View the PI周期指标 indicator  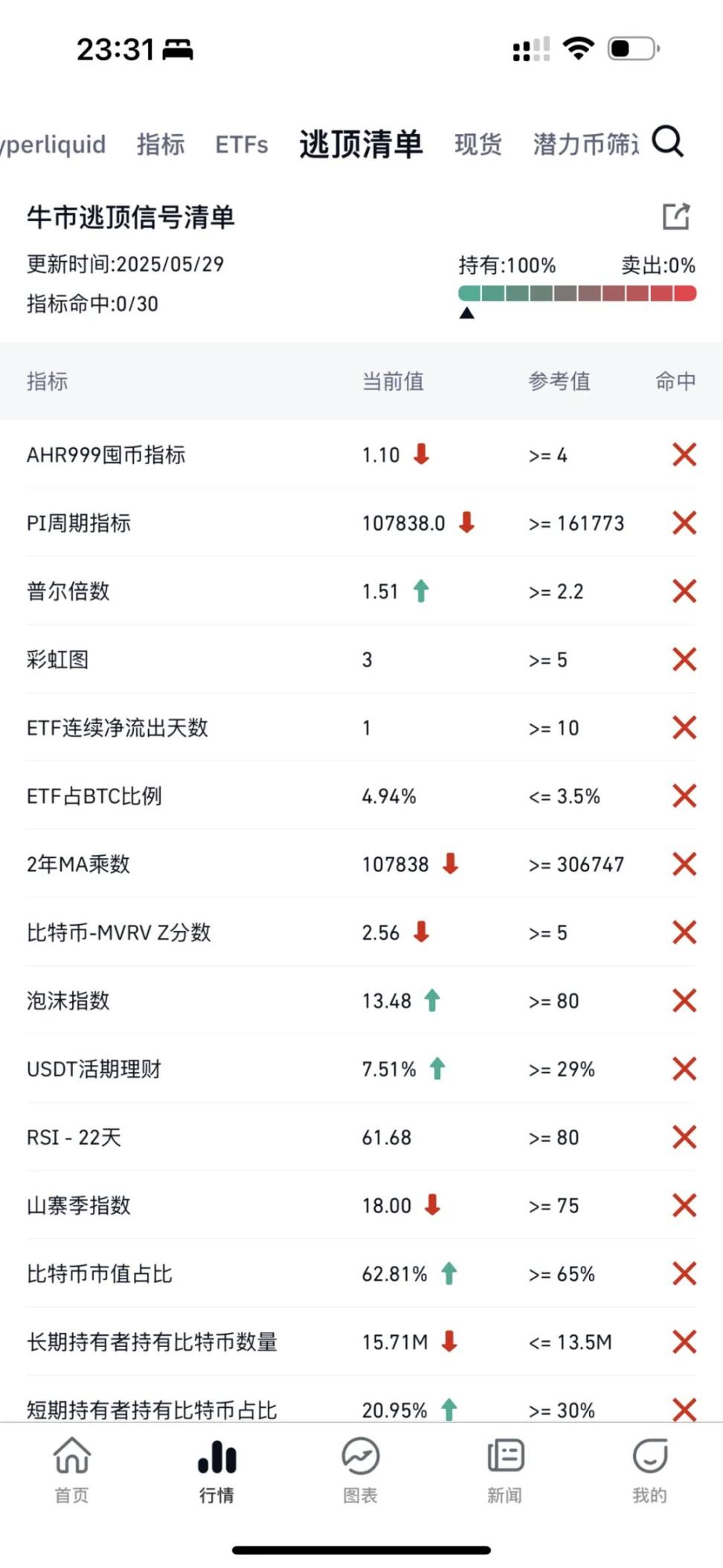coord(361,522)
